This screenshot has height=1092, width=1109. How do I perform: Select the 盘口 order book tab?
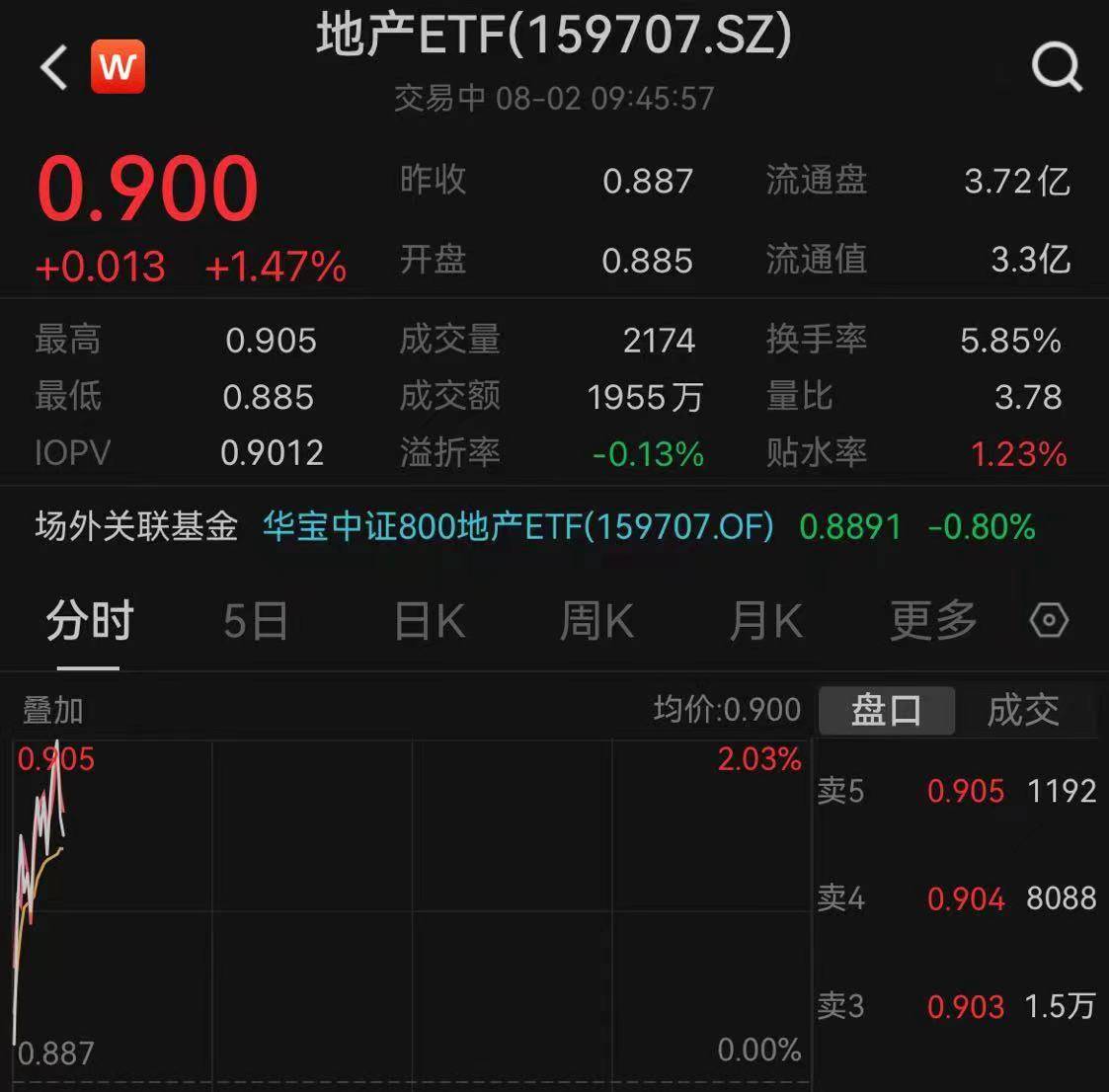point(886,710)
